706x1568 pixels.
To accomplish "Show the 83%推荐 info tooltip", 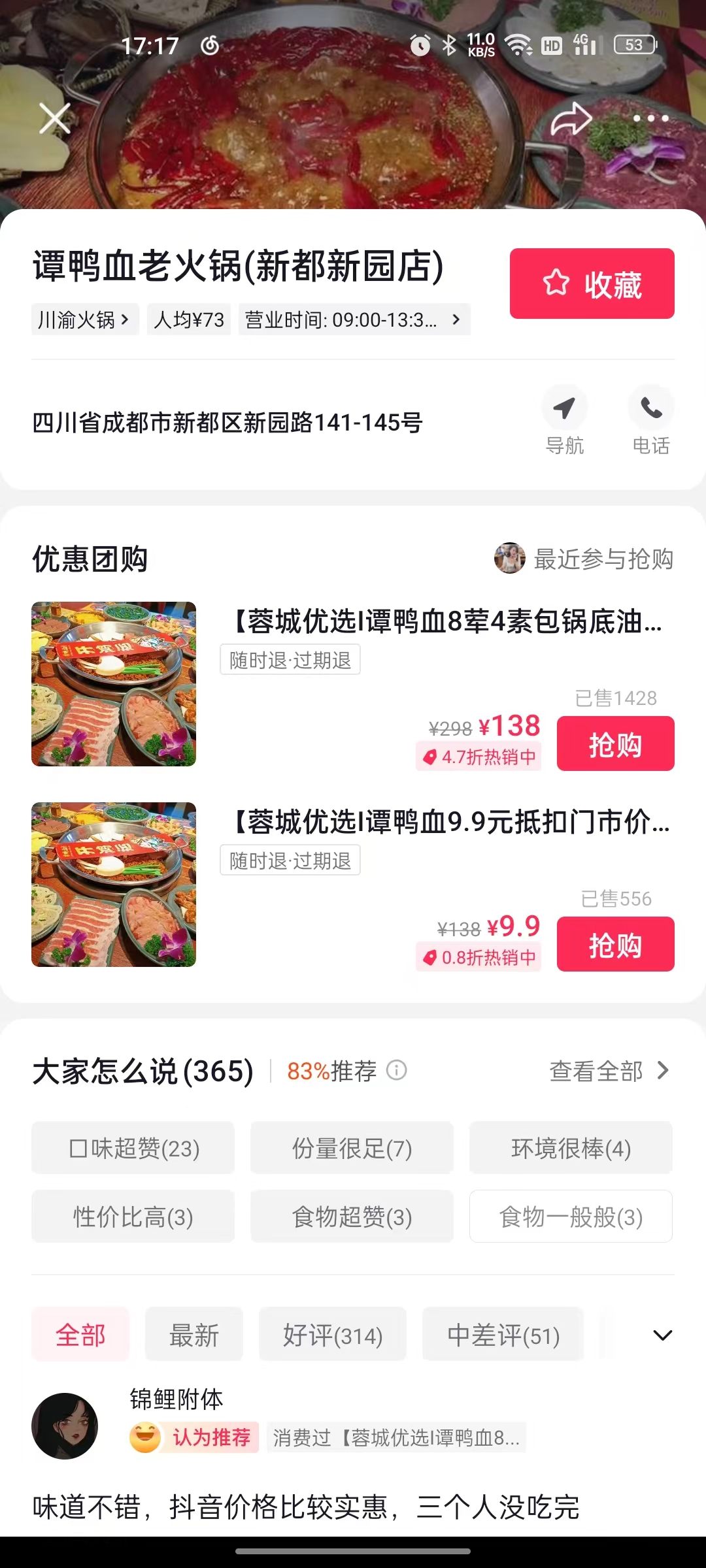I will 397,1070.
